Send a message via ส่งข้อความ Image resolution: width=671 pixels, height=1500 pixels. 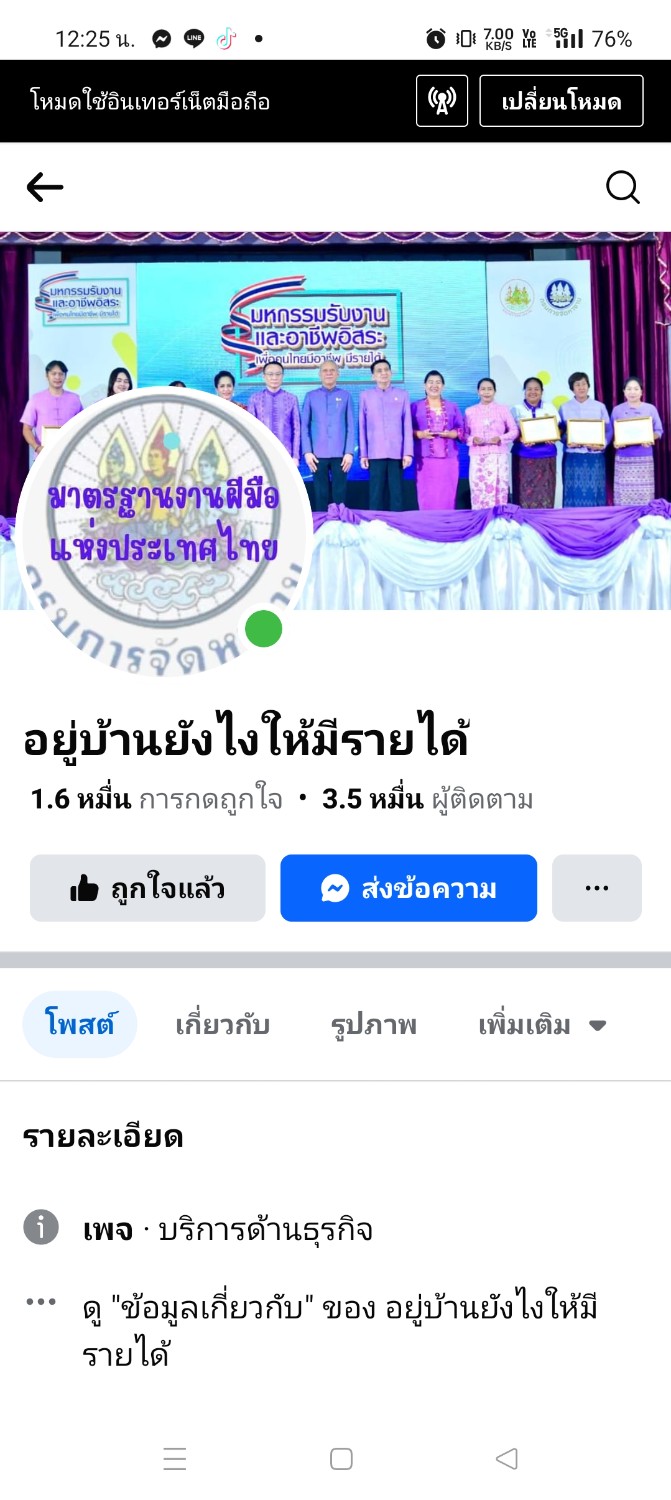click(x=409, y=888)
